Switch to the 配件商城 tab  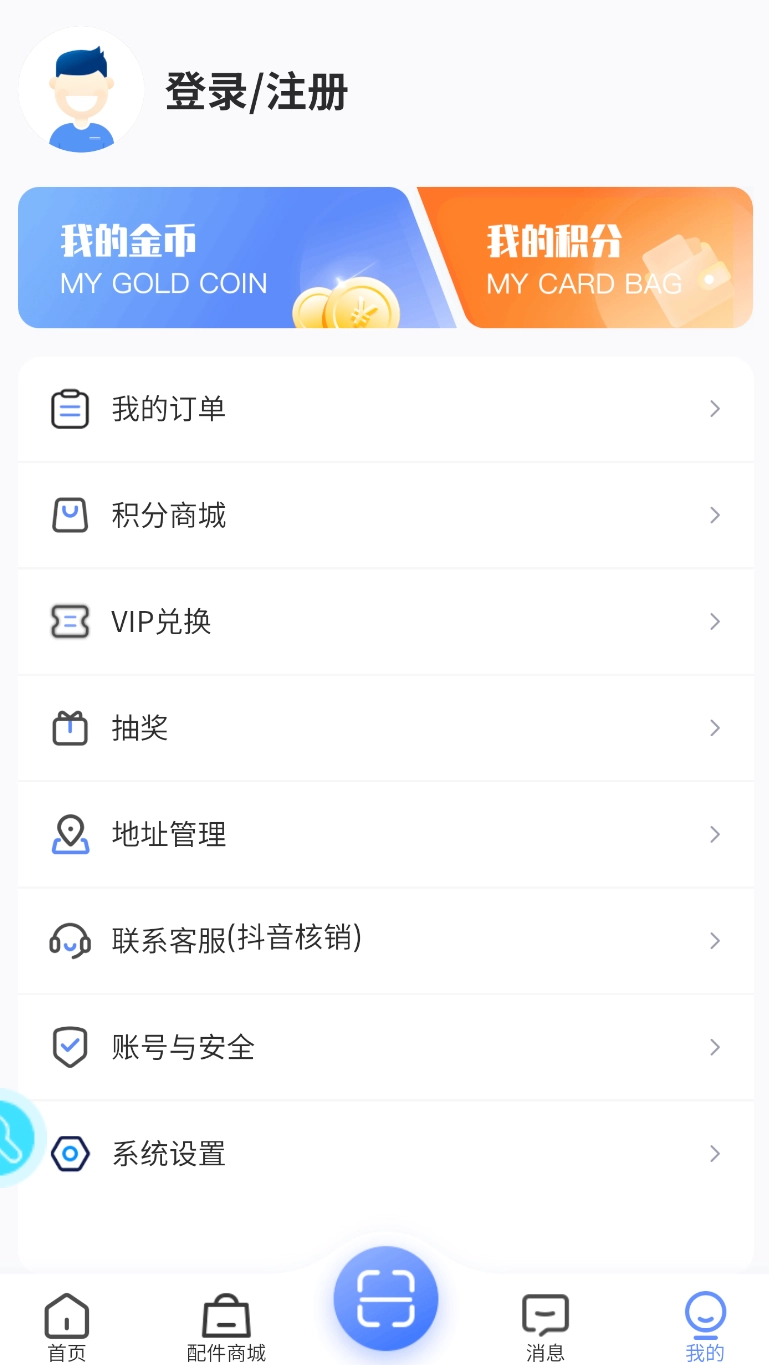[x=226, y=1324]
